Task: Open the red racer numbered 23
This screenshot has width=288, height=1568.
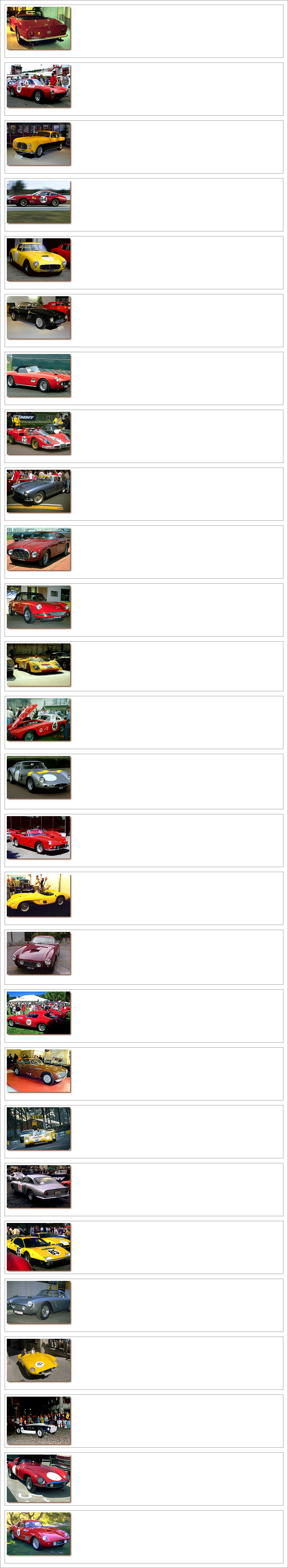Action: (38, 433)
